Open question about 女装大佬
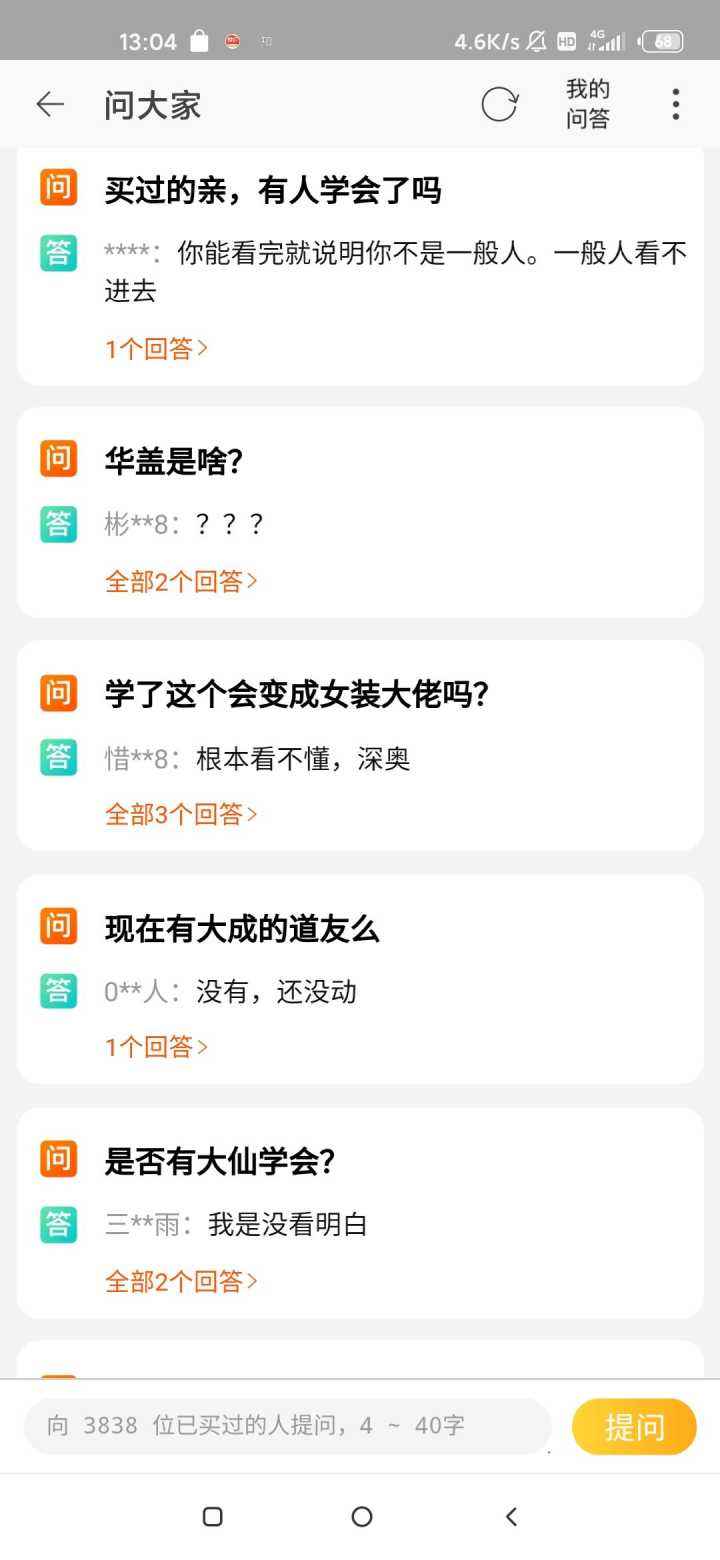This screenshot has height=1560, width=720. coord(296,693)
